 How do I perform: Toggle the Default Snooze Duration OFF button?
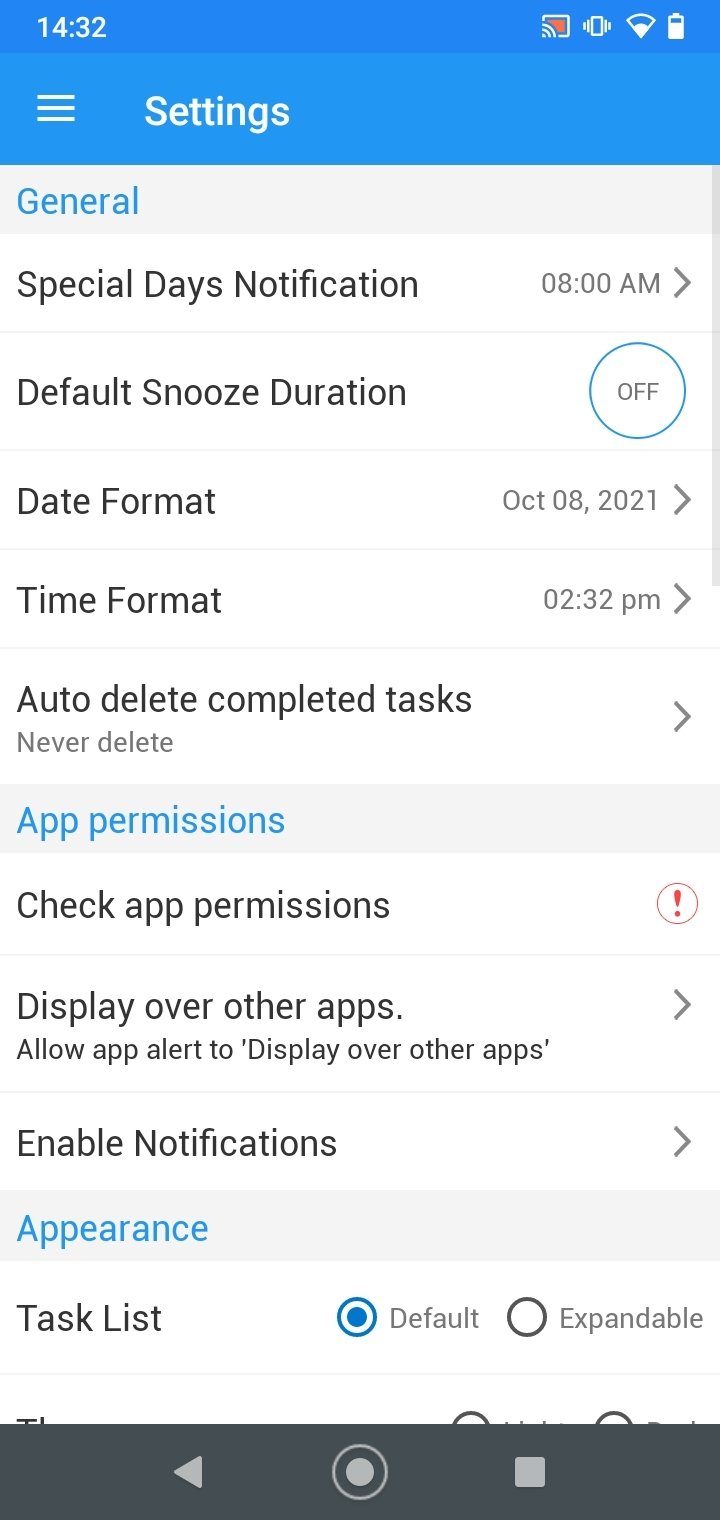[637, 391]
